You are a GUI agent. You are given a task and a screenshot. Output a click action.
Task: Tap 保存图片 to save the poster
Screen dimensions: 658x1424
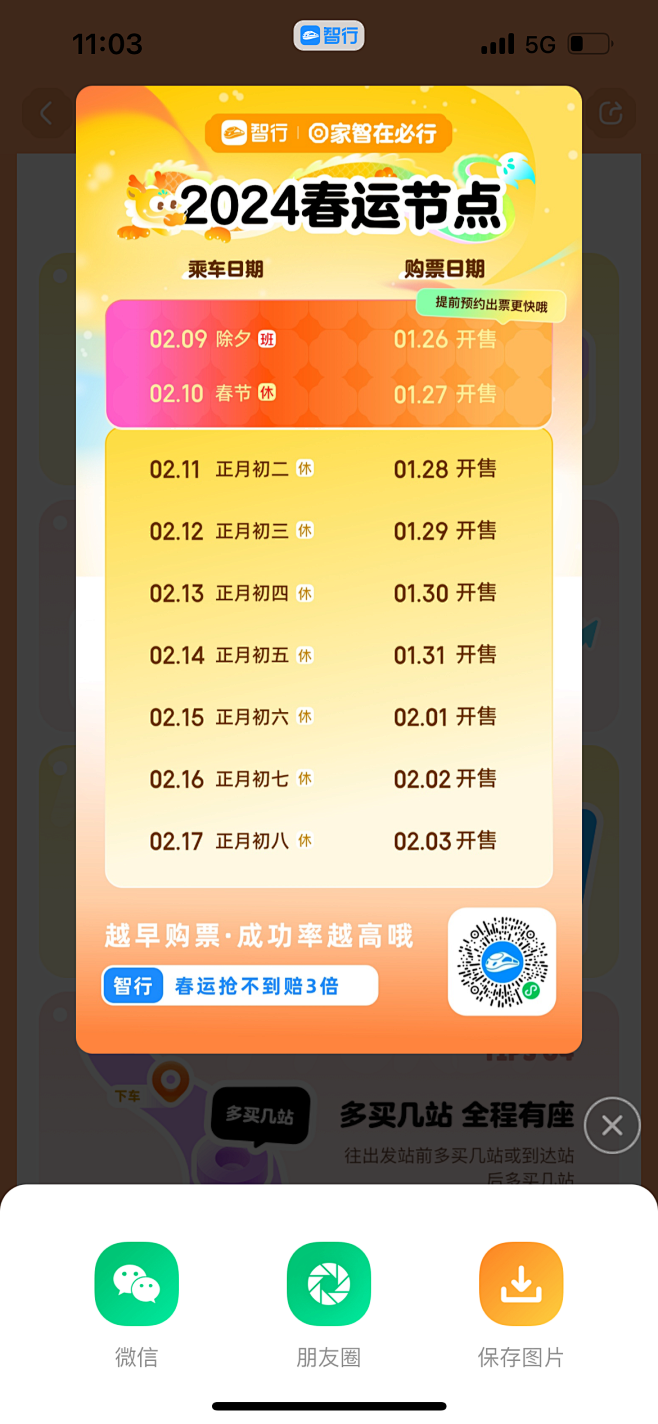521,1284
